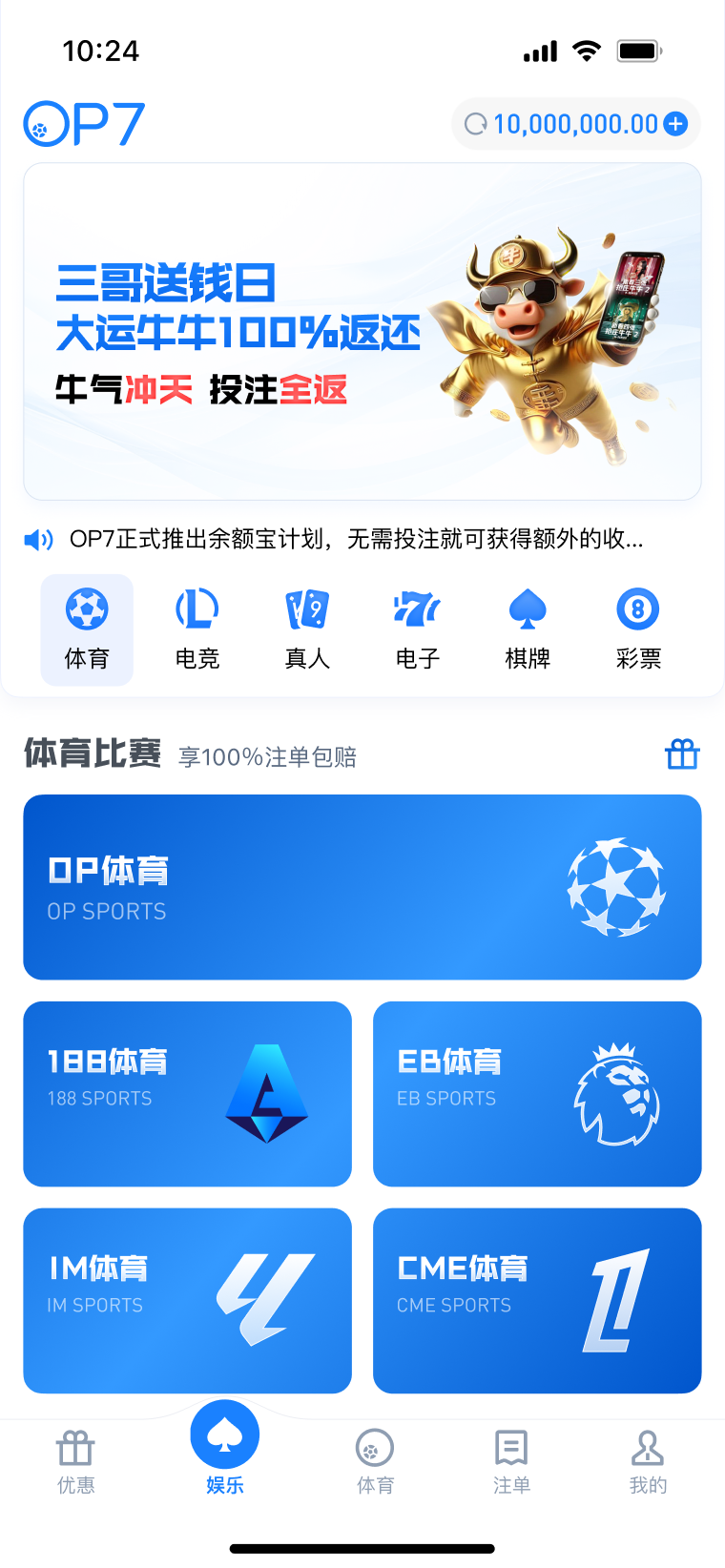Select the 电竞 category
The image size is (725, 1568).
tap(197, 629)
